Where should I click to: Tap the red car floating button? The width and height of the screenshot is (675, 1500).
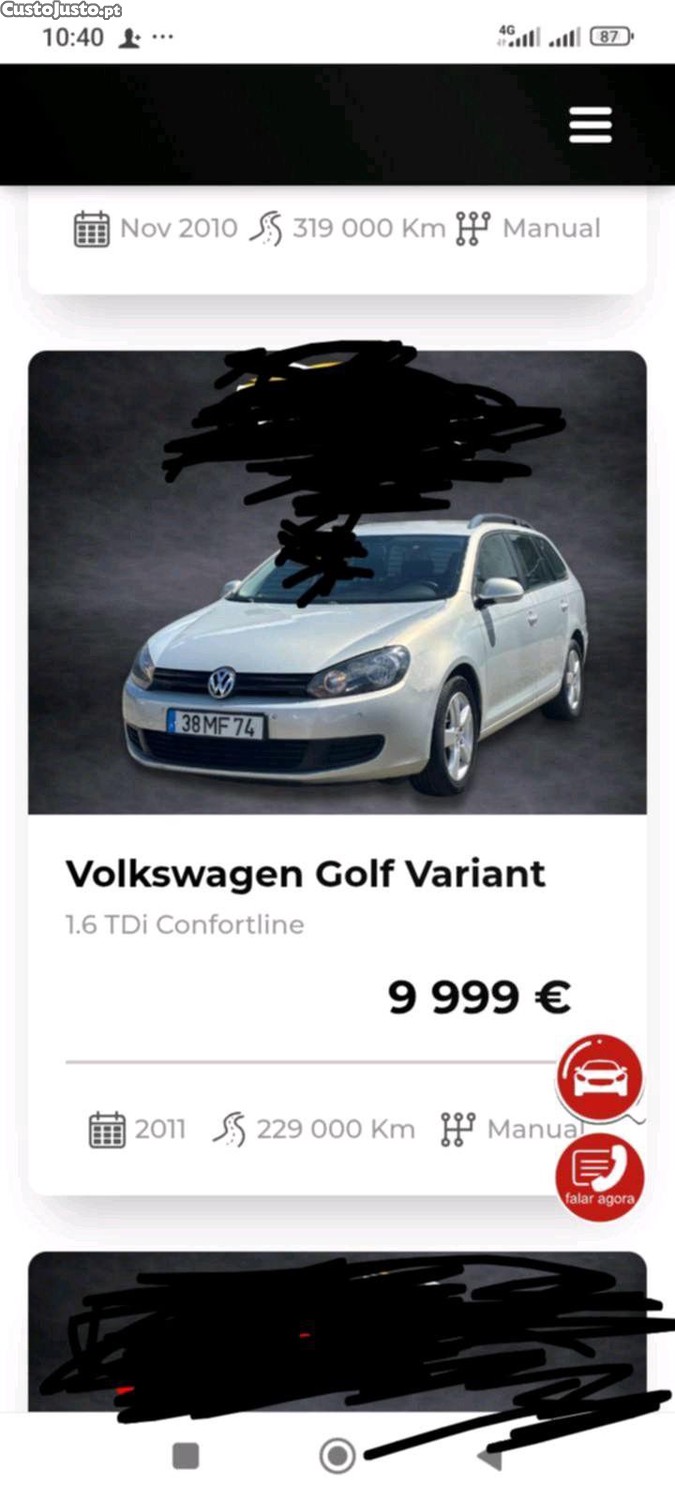(x=600, y=1077)
